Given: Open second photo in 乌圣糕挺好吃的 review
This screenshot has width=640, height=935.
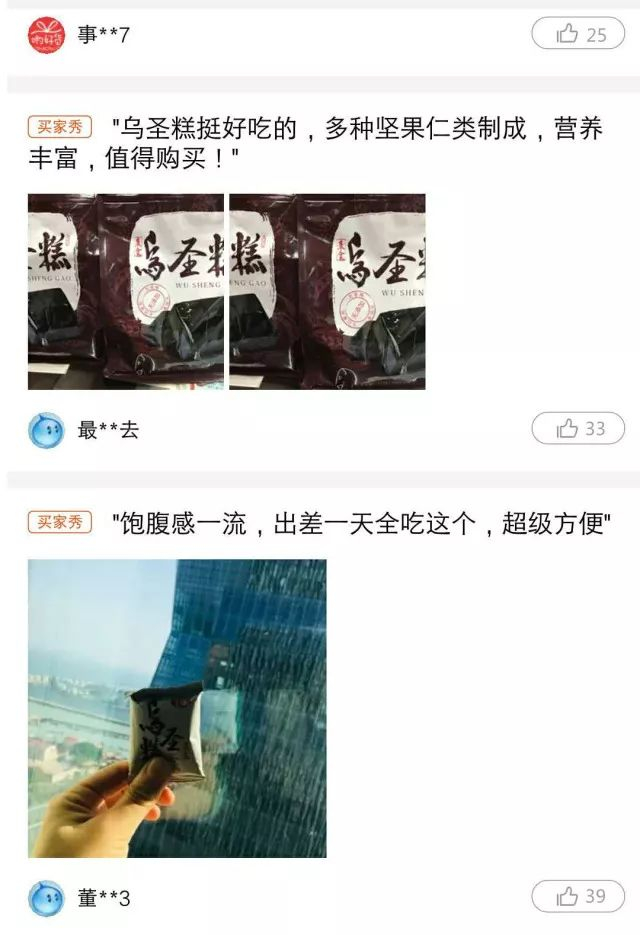Looking at the screenshot, I should pyautogui.click(x=327, y=292).
